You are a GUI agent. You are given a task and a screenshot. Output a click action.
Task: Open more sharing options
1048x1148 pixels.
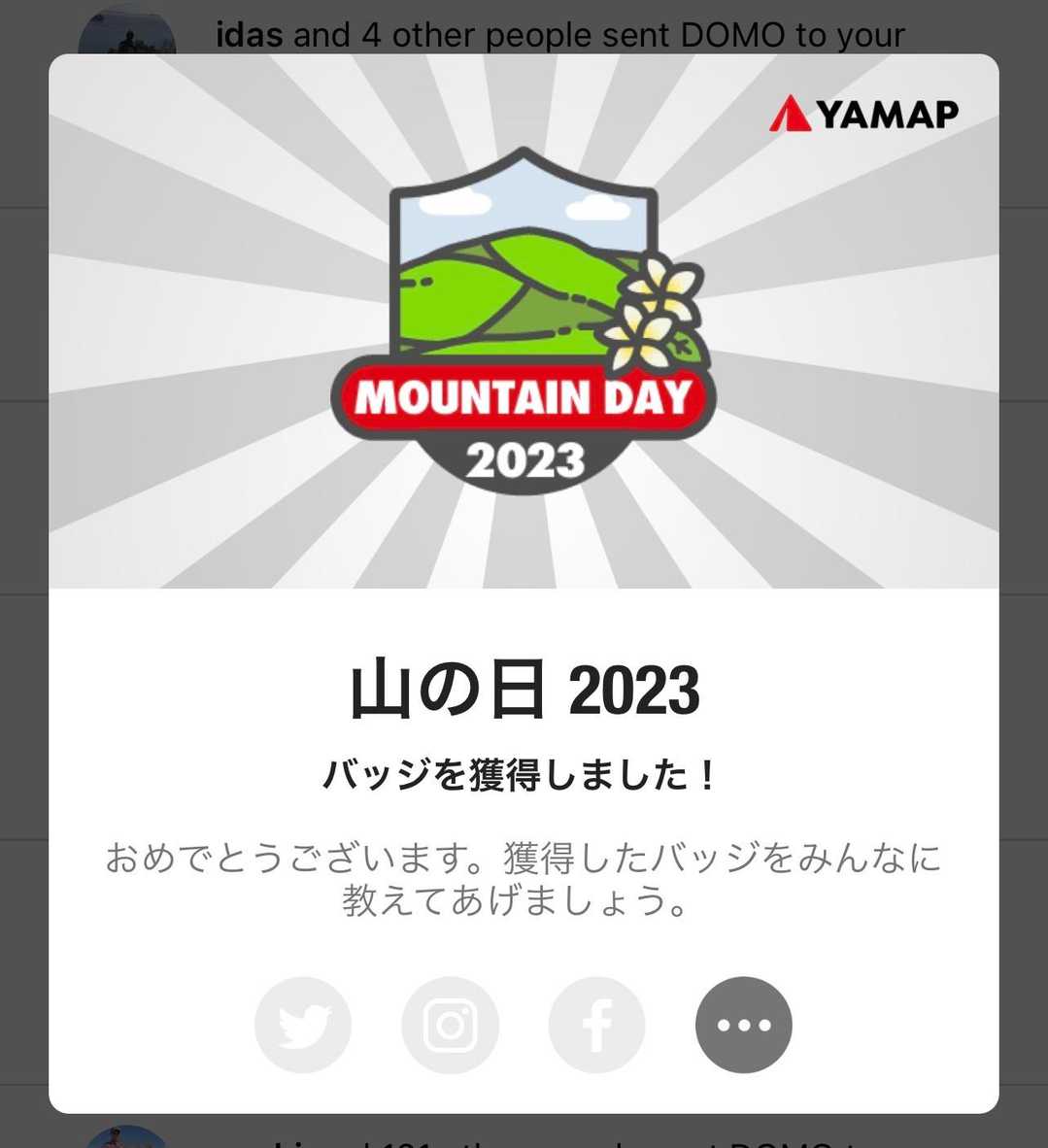pyautogui.click(x=744, y=1025)
